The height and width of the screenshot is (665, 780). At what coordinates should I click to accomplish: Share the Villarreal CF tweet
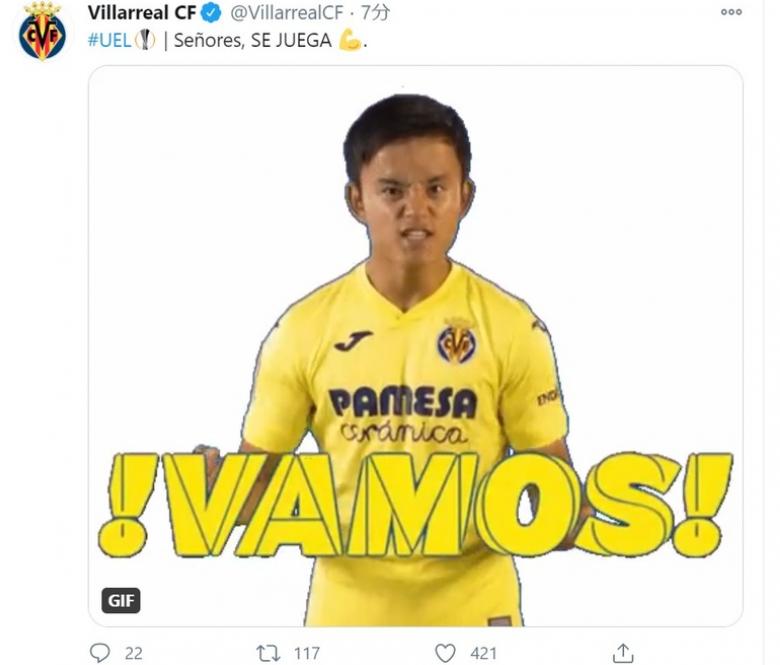coord(623,653)
